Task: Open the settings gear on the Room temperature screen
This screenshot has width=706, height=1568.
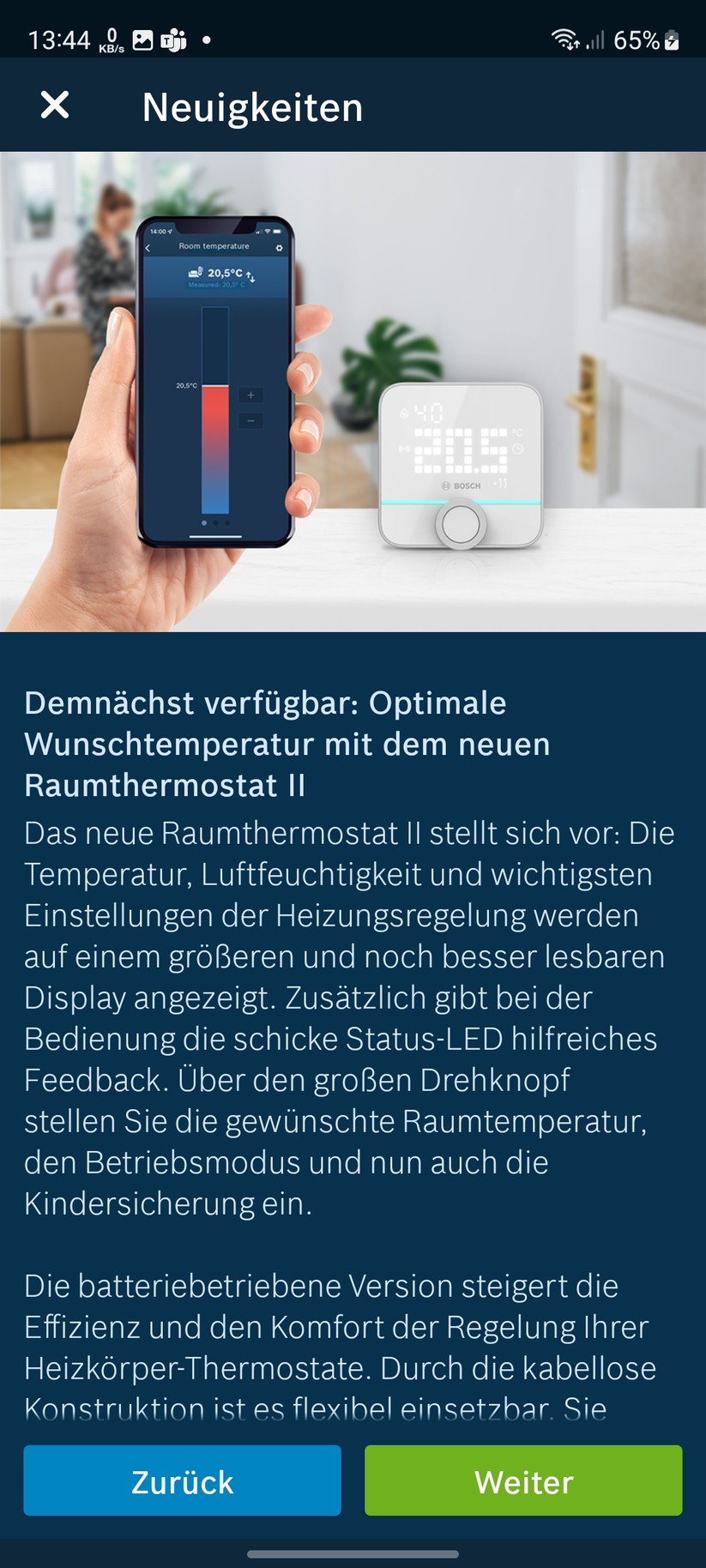Action: [280, 248]
